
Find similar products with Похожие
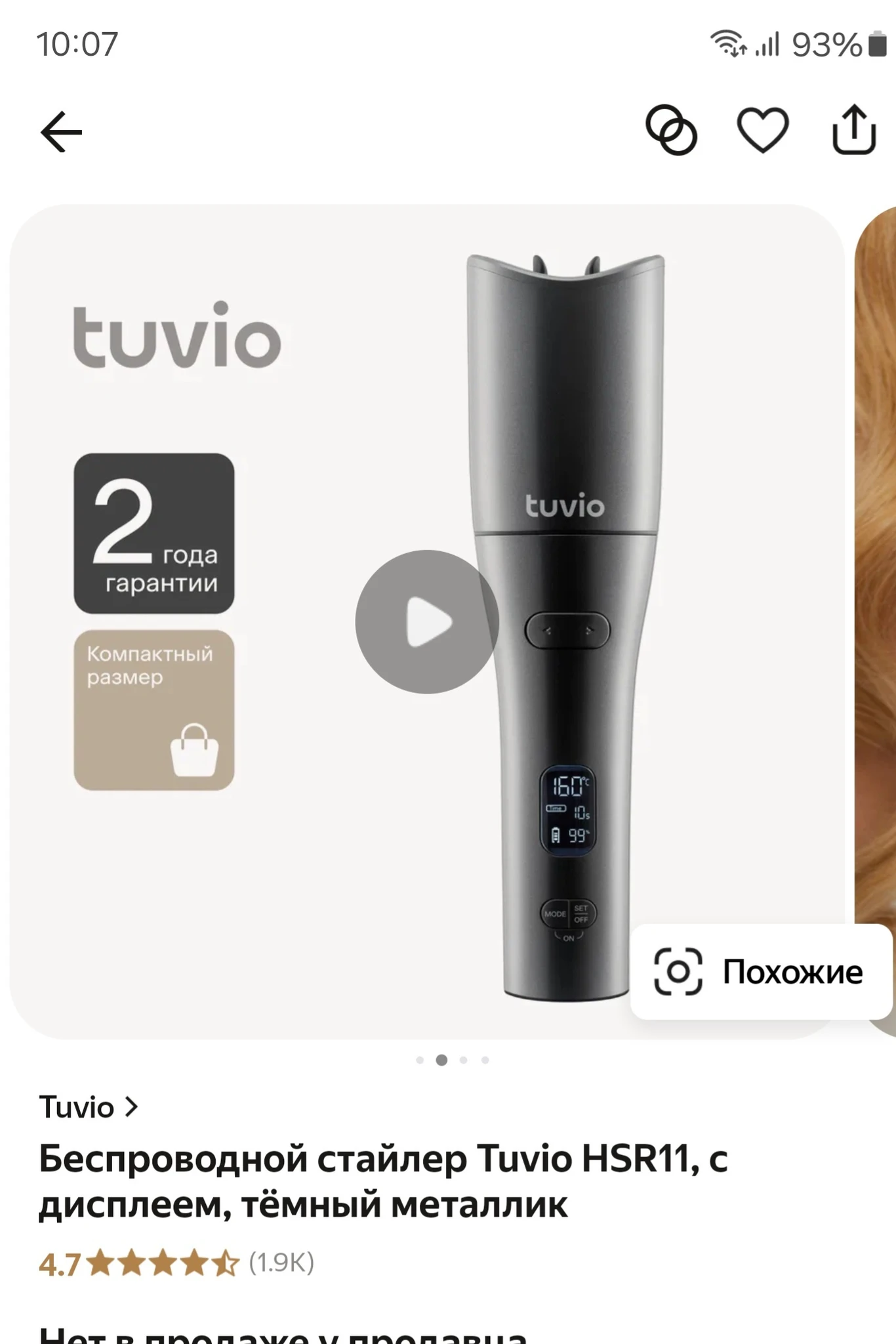tap(761, 971)
